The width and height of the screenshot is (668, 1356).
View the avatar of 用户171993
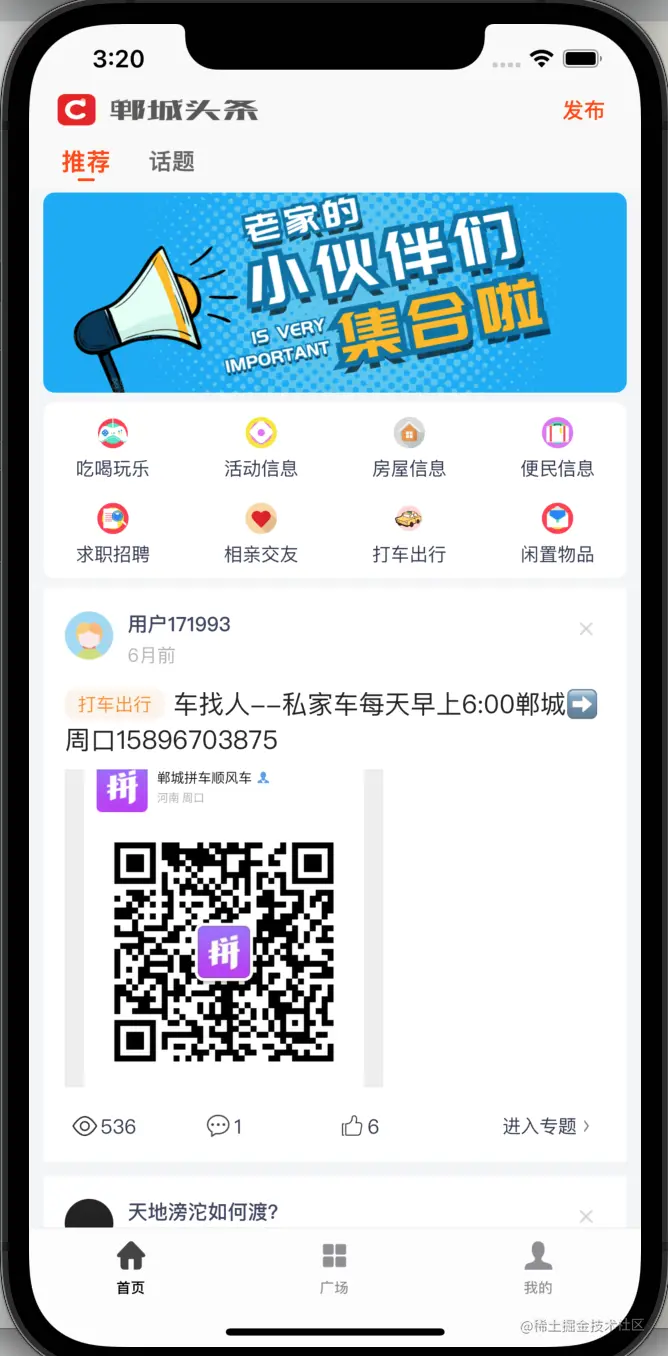(x=89, y=636)
